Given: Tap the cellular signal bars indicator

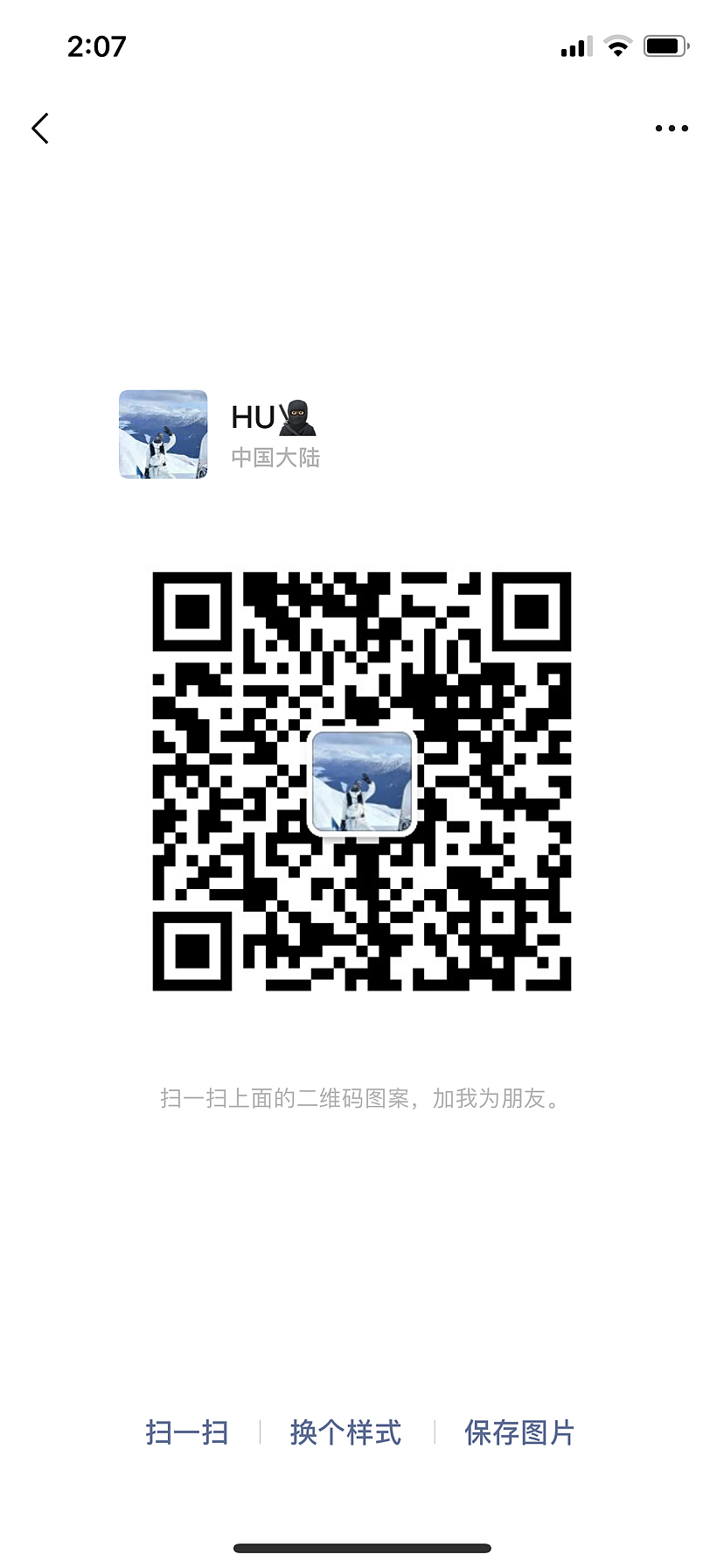Looking at the screenshot, I should [x=574, y=46].
